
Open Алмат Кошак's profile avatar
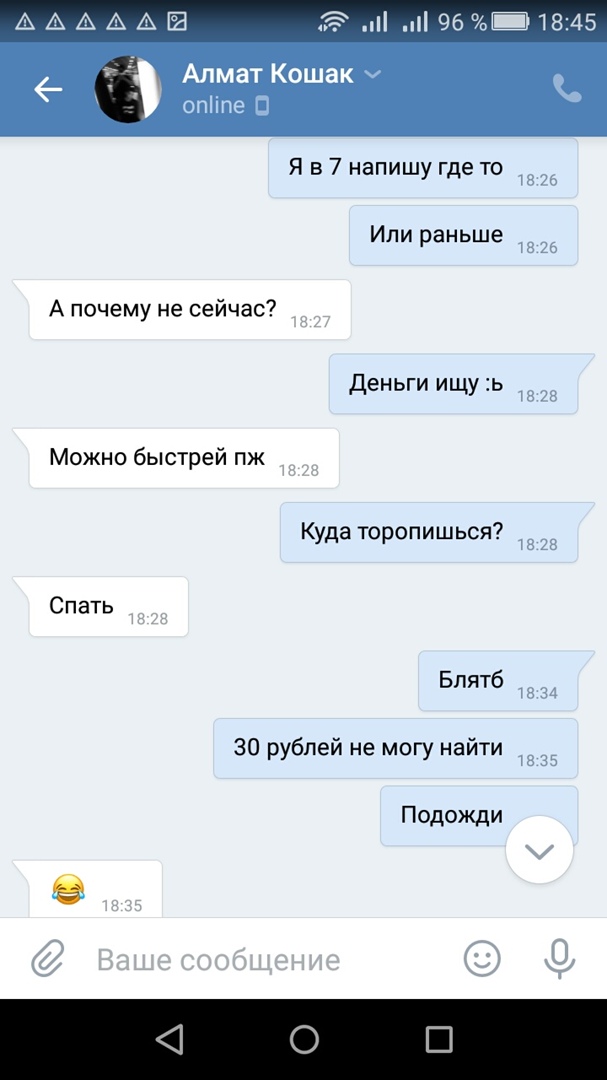pos(128,90)
